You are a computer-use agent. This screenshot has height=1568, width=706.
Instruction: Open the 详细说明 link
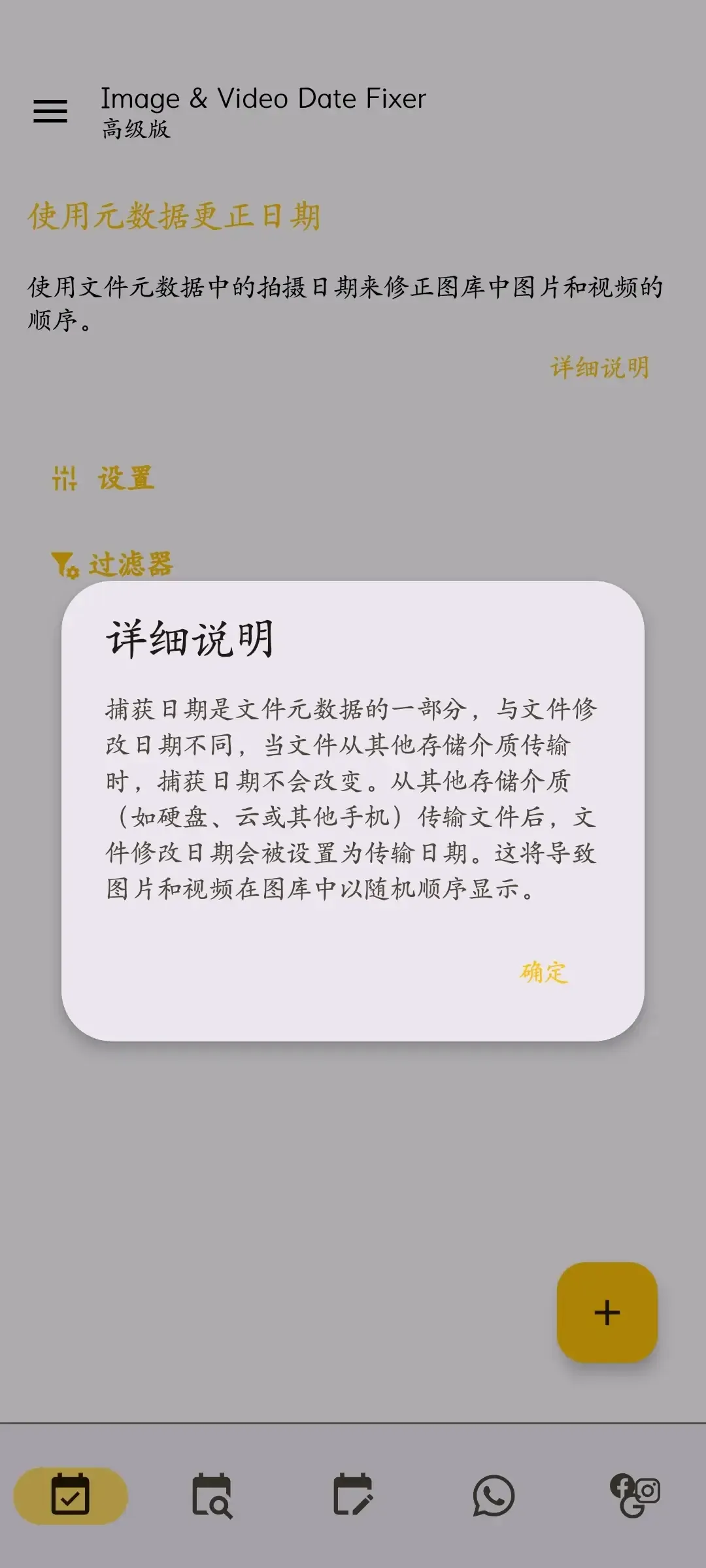[598, 367]
